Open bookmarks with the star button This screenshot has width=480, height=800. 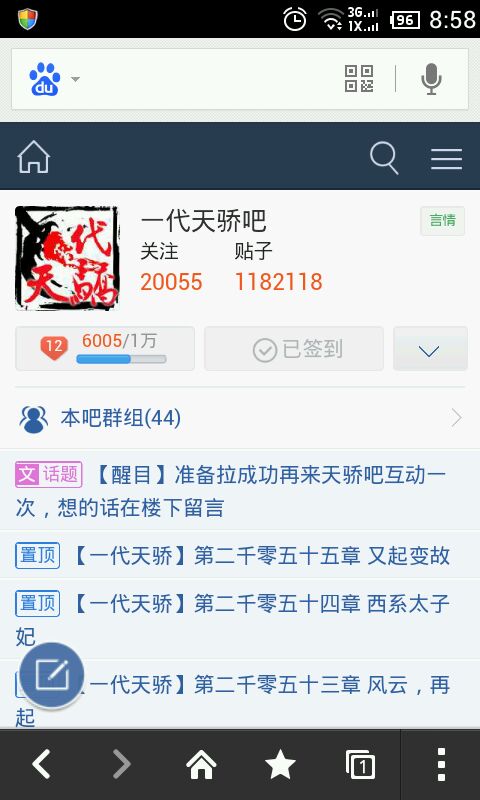click(280, 765)
